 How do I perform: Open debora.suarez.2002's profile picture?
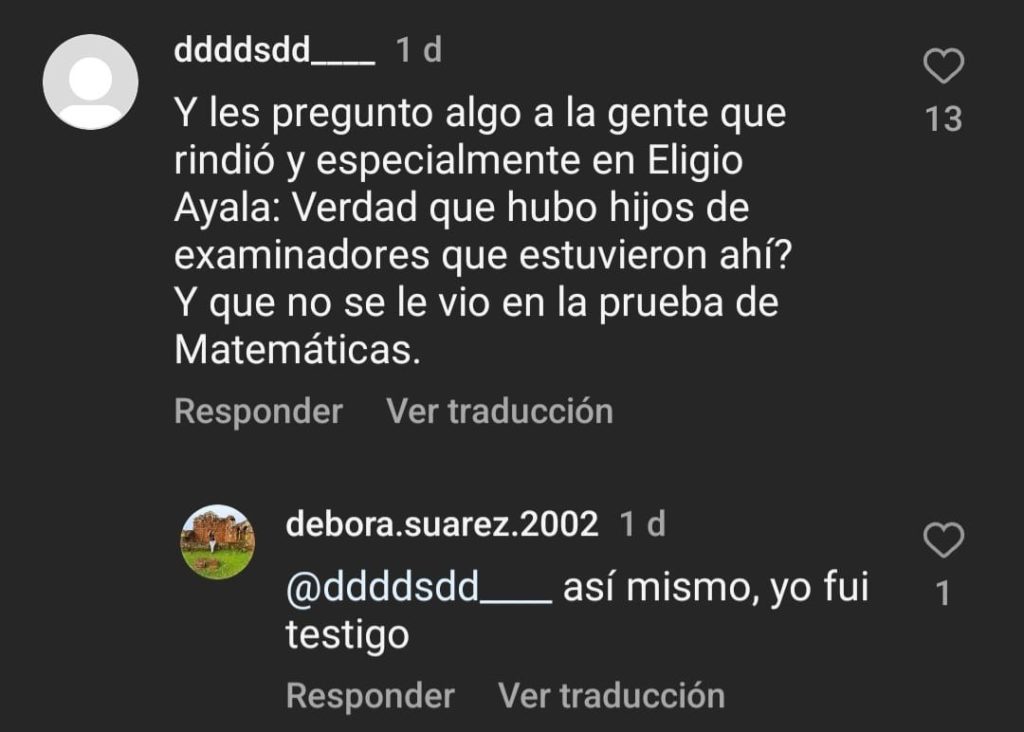tap(217, 541)
